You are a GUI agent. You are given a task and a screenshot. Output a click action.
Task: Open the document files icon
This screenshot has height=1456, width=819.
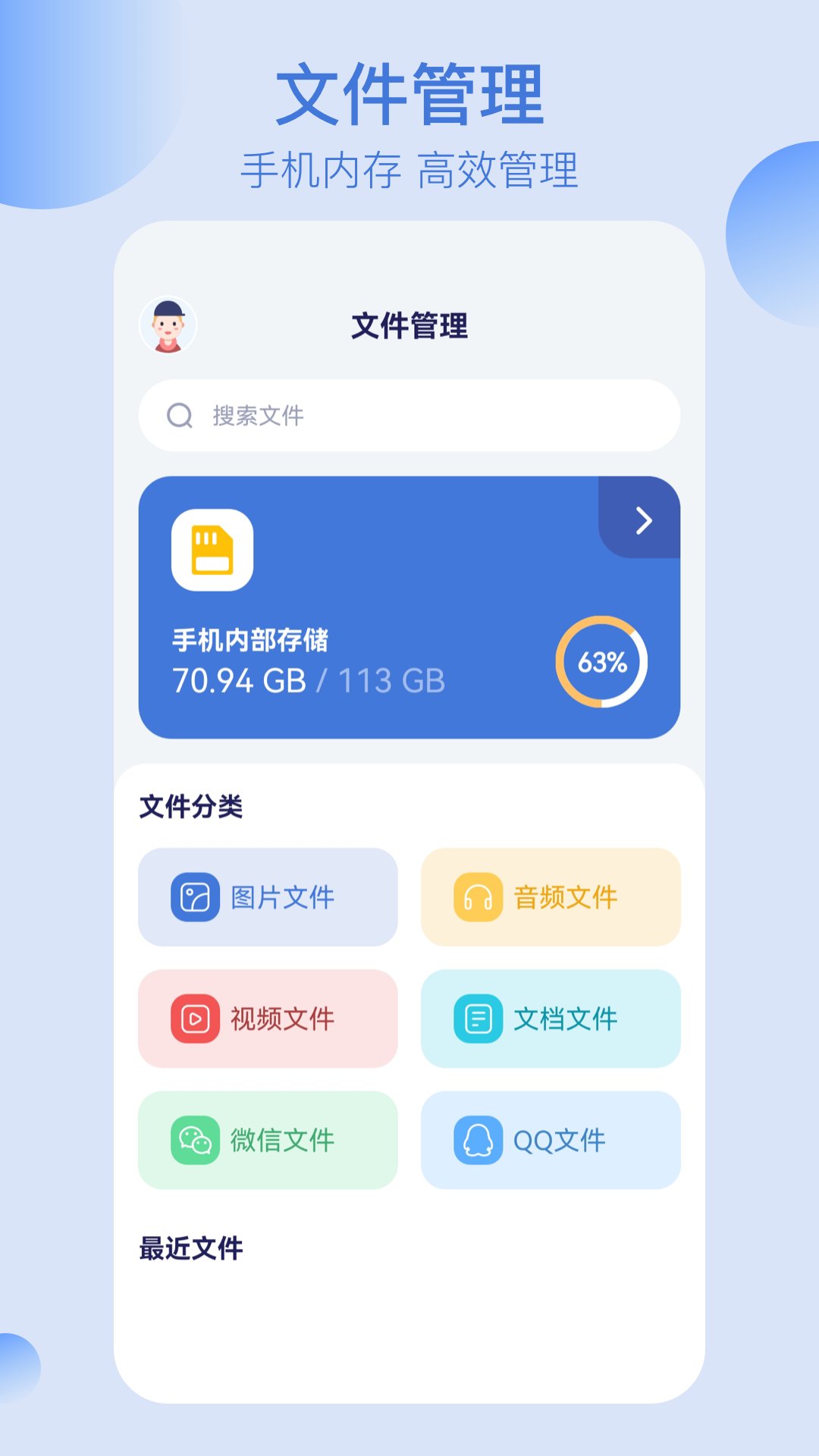477,1019
